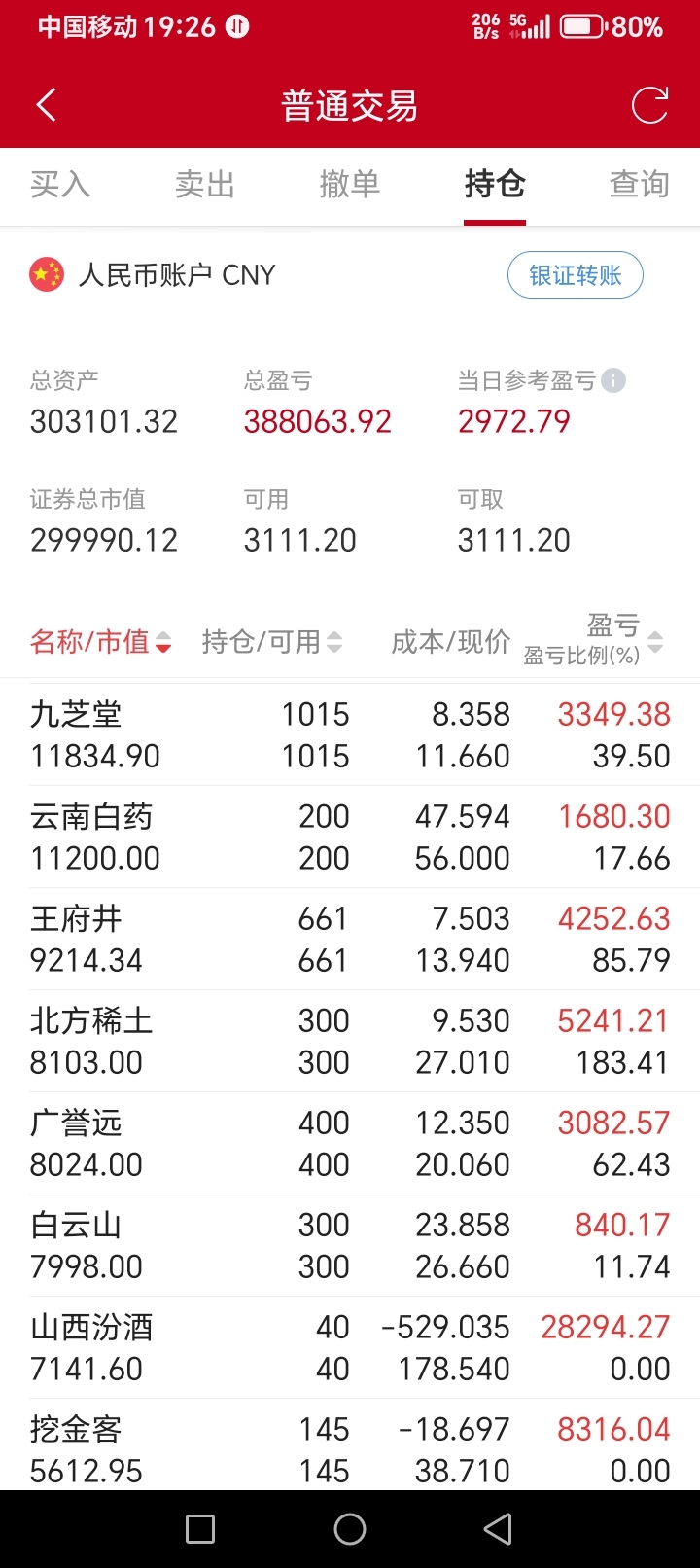Sort holdings by 名称/市值
700x1568 pixels.
101,642
